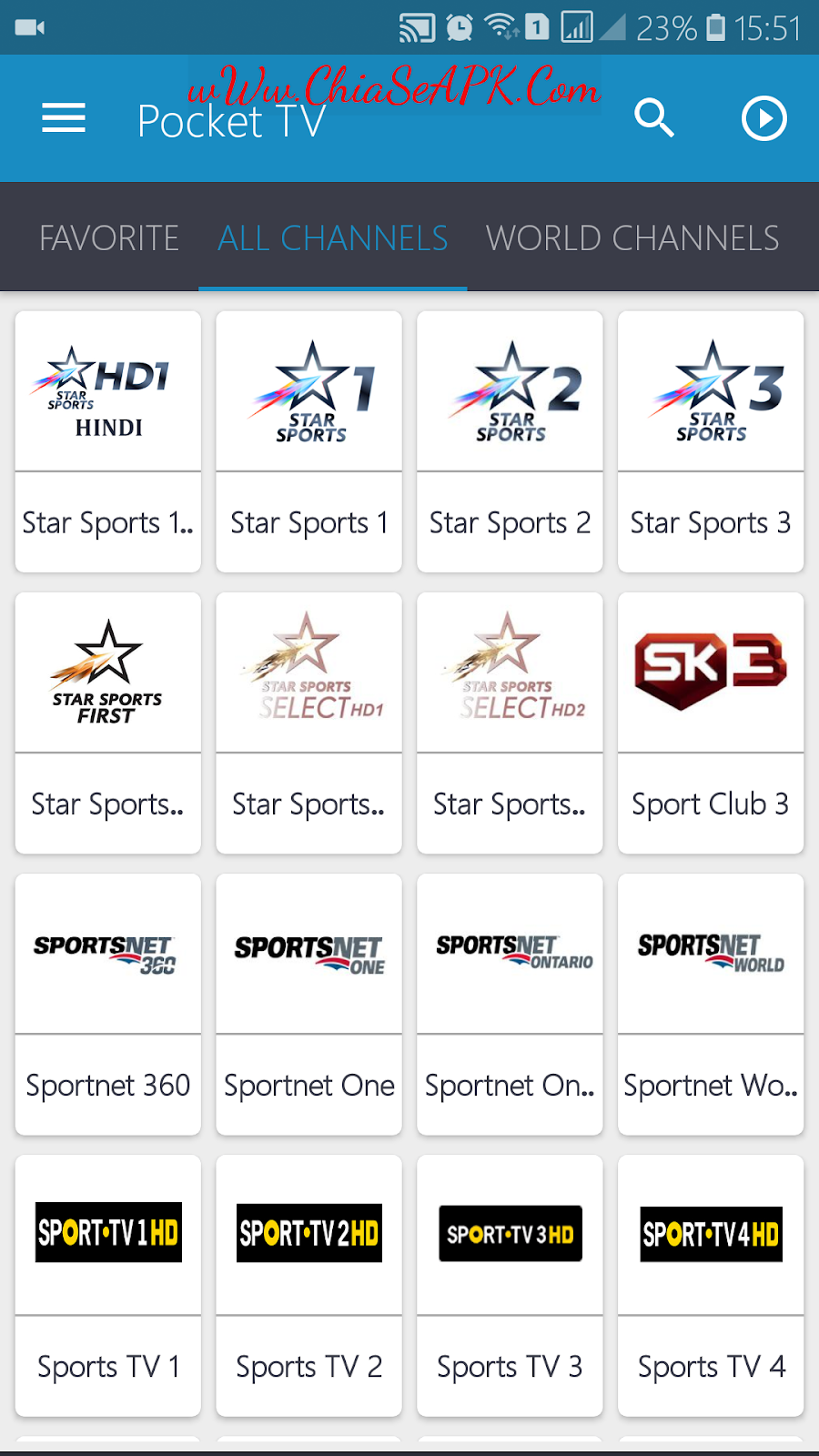Open the Sportnet One channel

click(x=309, y=1004)
